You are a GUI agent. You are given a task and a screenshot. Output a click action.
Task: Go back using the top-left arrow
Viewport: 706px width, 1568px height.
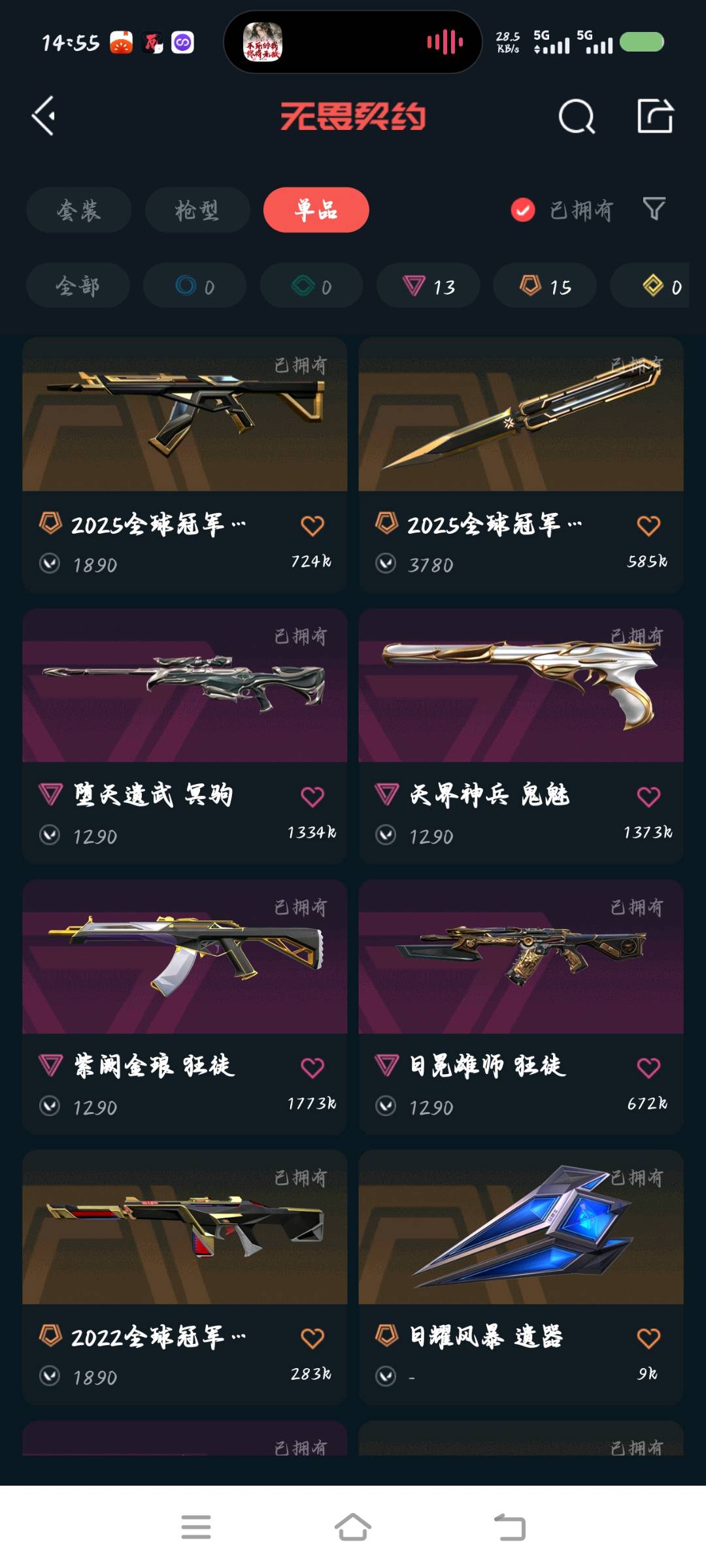tap(44, 116)
